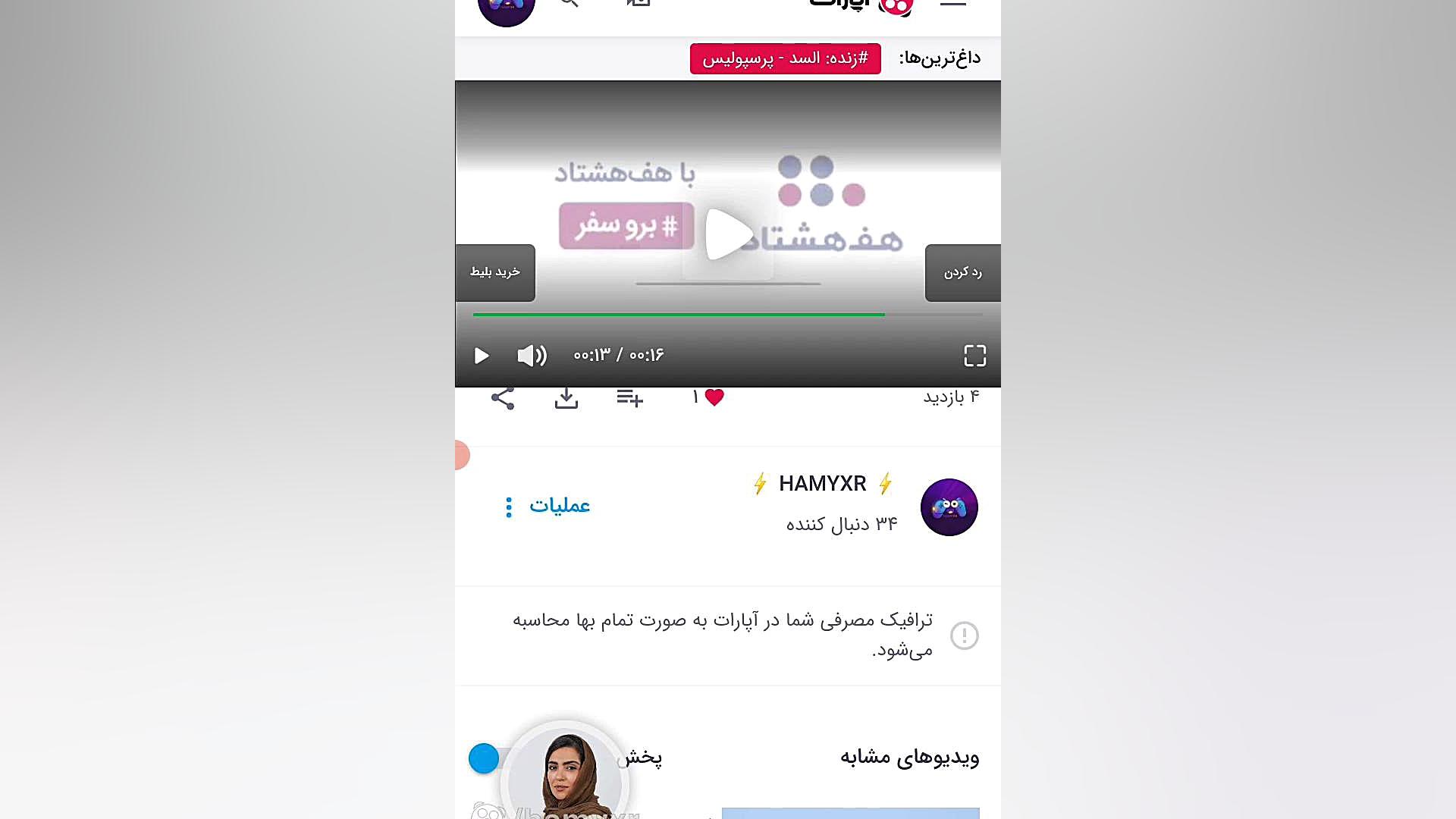Enter fullscreen mode
Viewport: 1456px width, 819px height.
(x=974, y=356)
